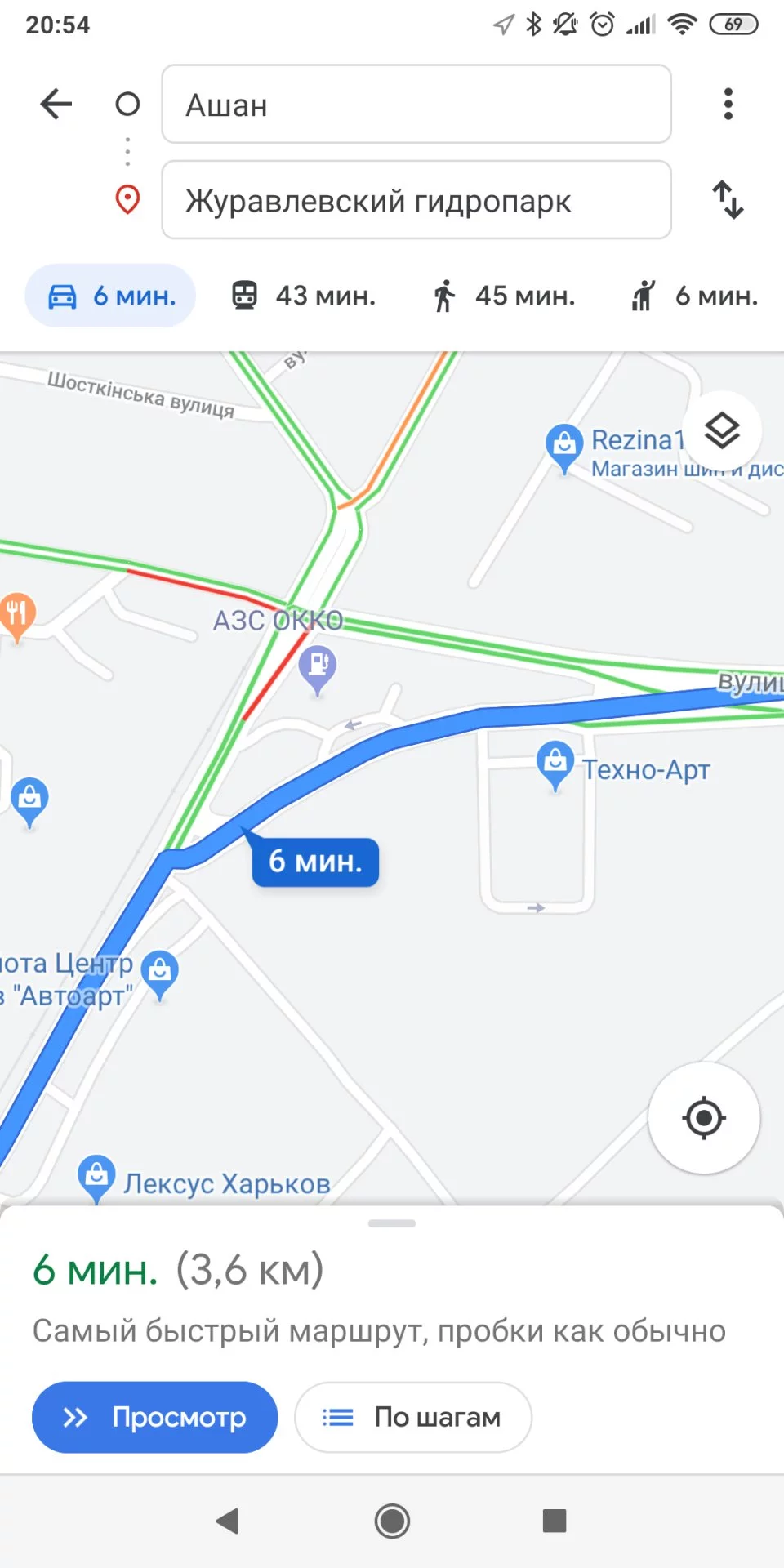784x1568 pixels.
Task: Expand the route details sheet handle
Action: click(392, 1223)
